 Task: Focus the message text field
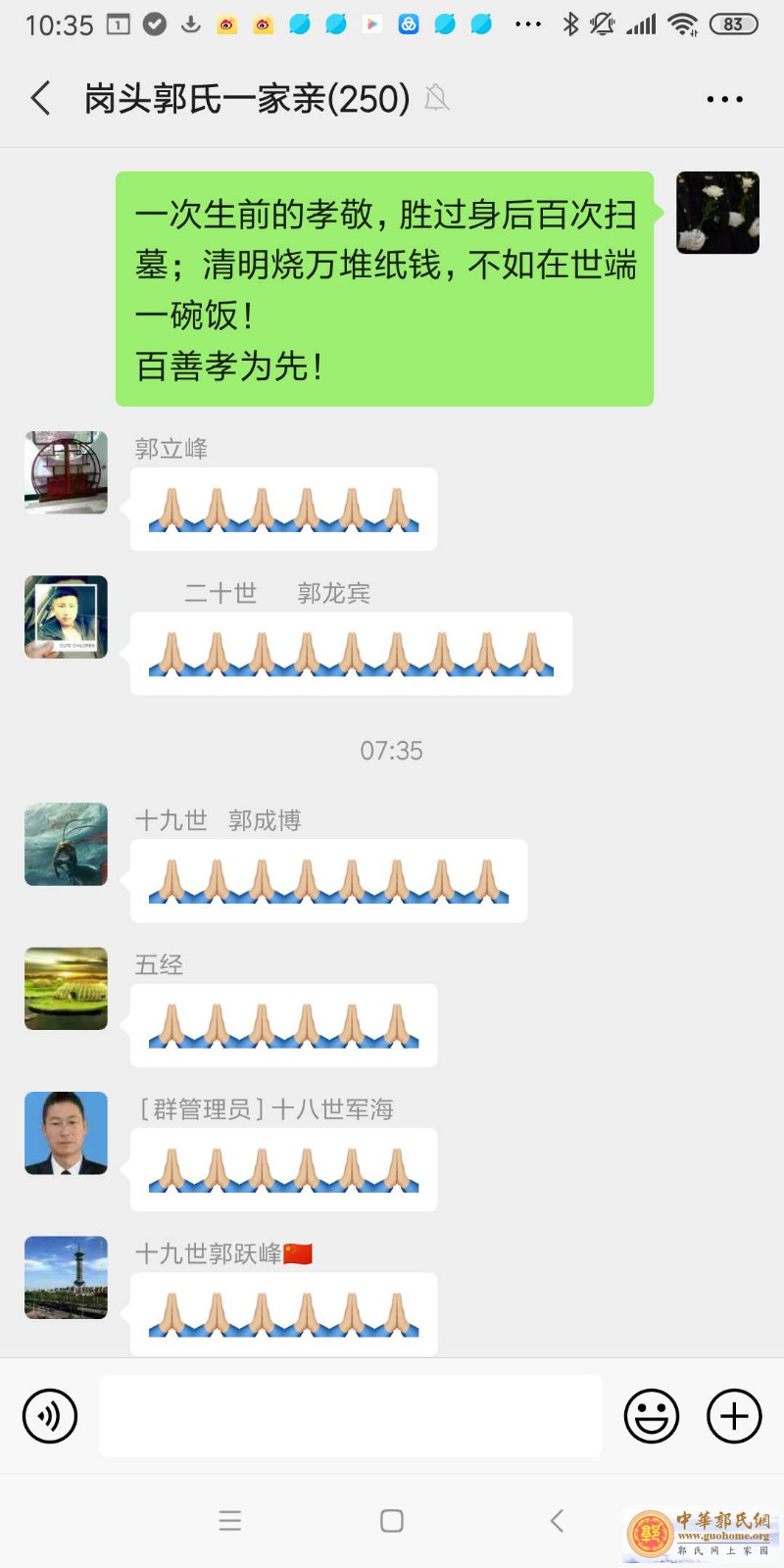tap(350, 1416)
